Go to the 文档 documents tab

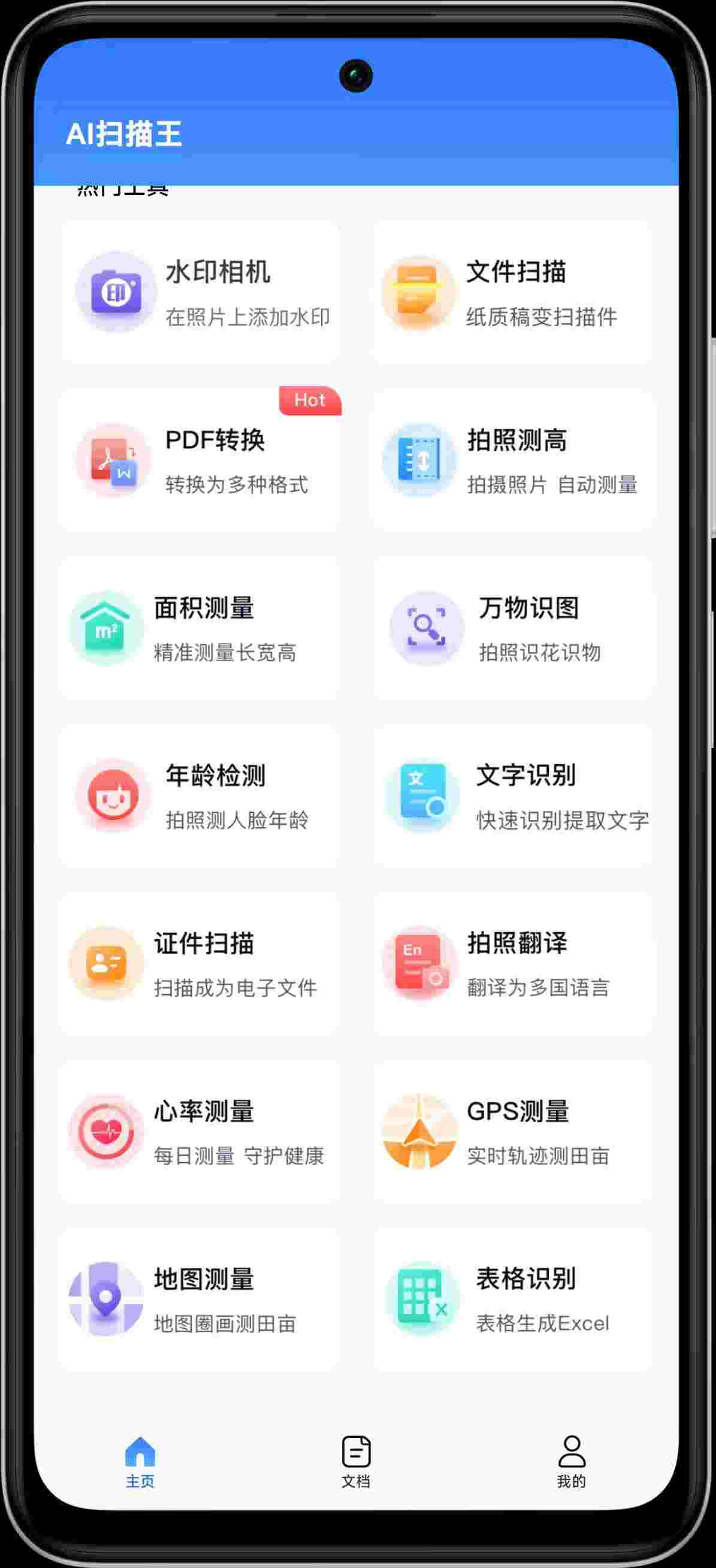(356, 1461)
